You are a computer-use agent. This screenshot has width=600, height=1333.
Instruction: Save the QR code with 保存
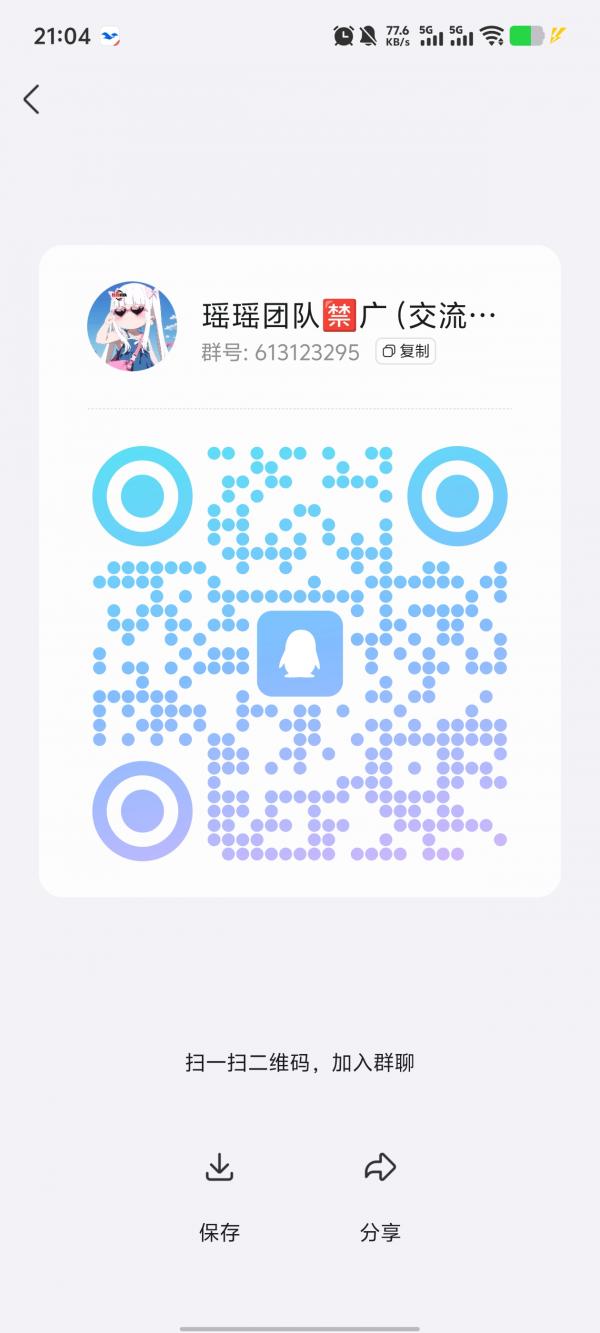click(219, 1197)
